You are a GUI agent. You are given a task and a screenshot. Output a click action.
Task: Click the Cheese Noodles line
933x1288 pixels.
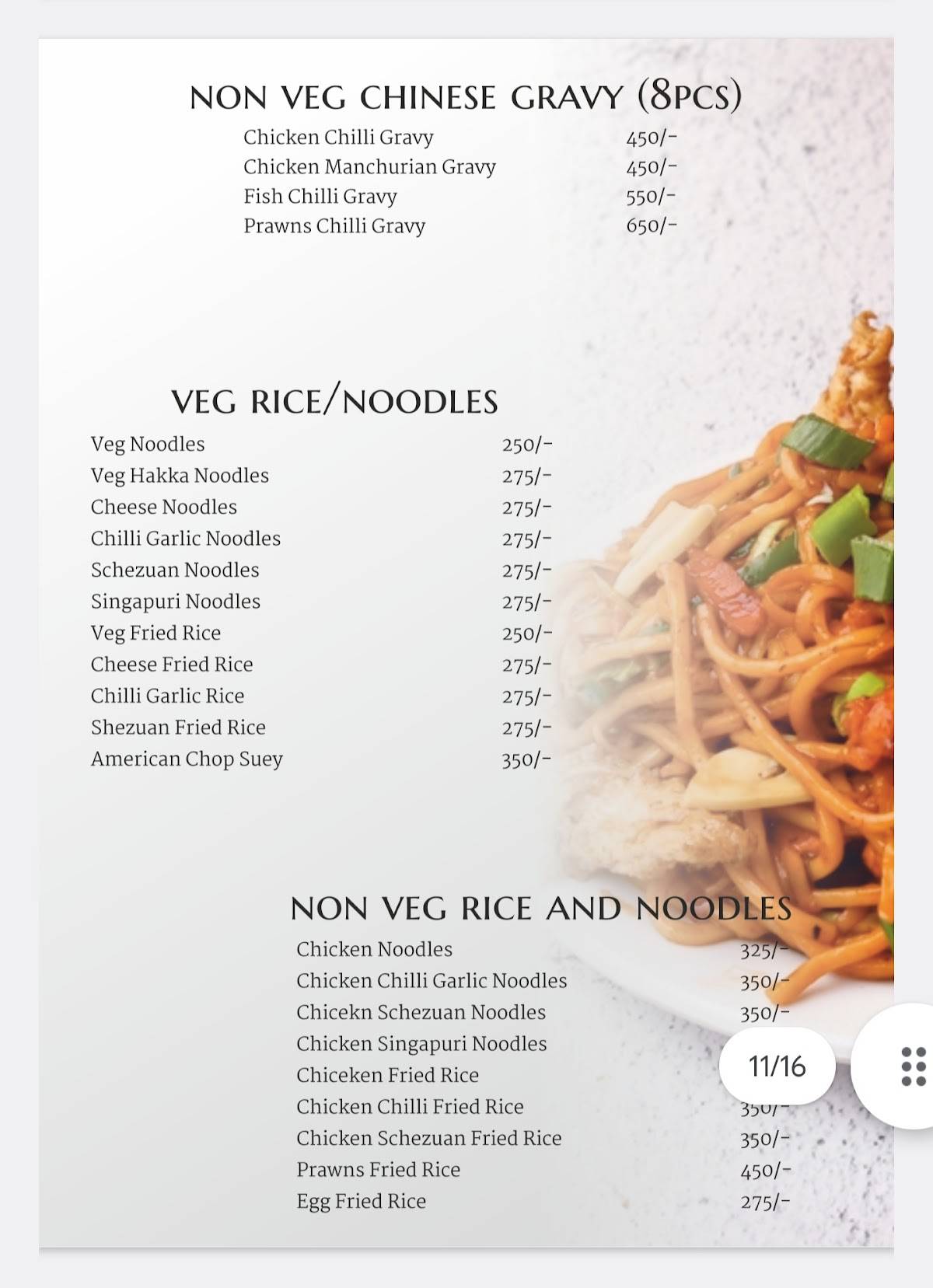pyautogui.click(x=163, y=507)
